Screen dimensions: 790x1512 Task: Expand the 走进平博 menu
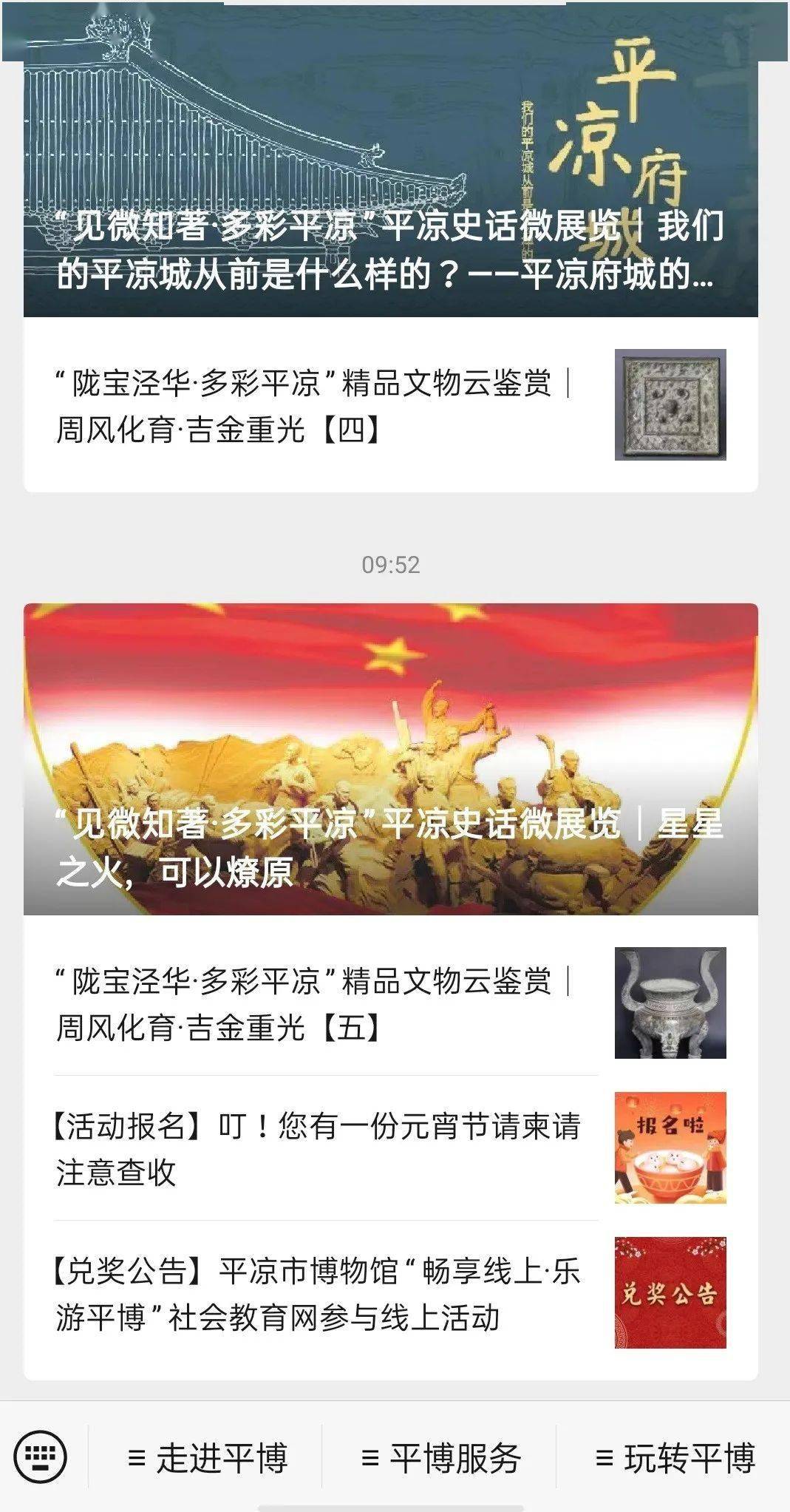tap(207, 1458)
